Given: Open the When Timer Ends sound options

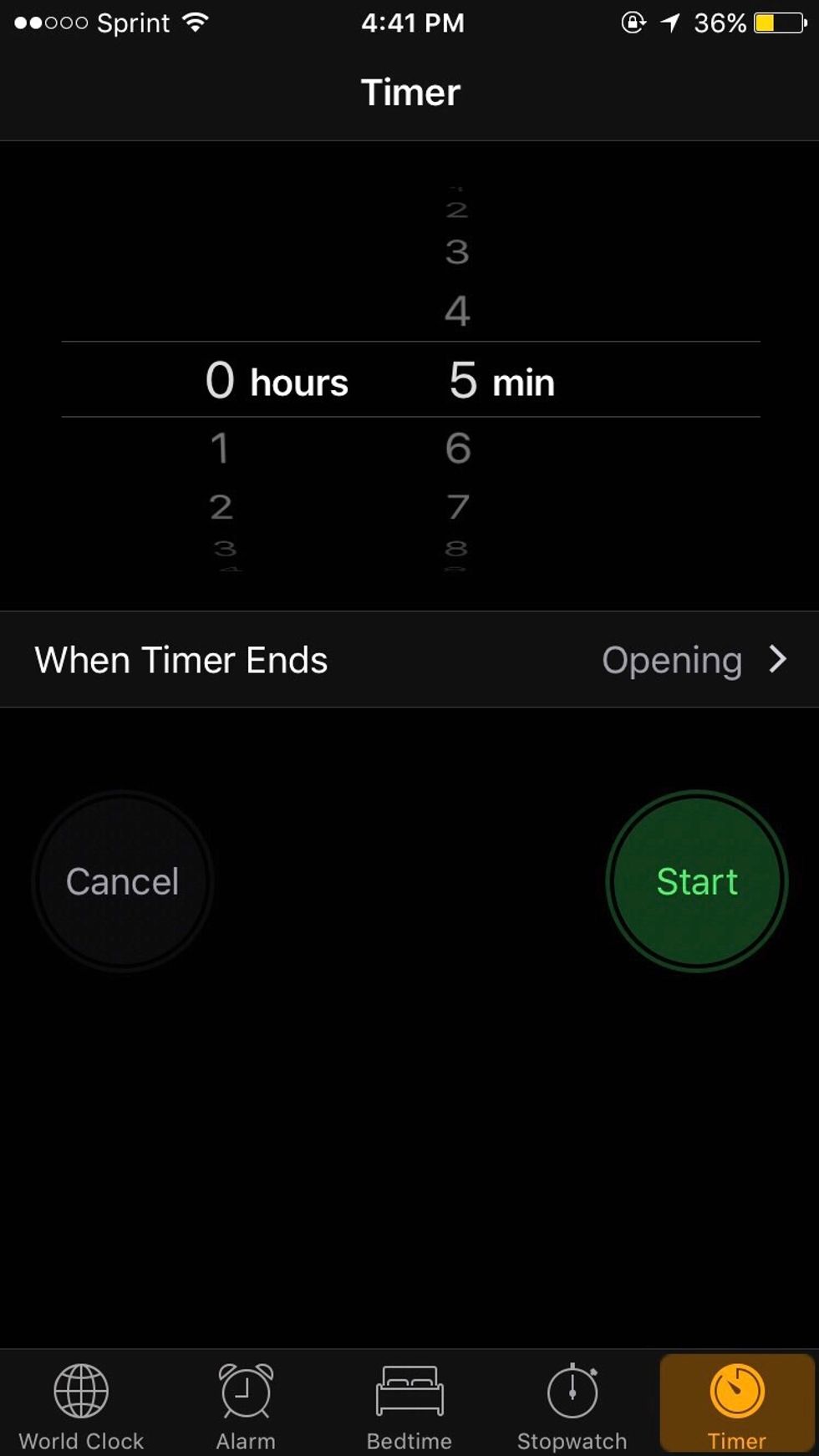Looking at the screenshot, I should (x=409, y=660).
